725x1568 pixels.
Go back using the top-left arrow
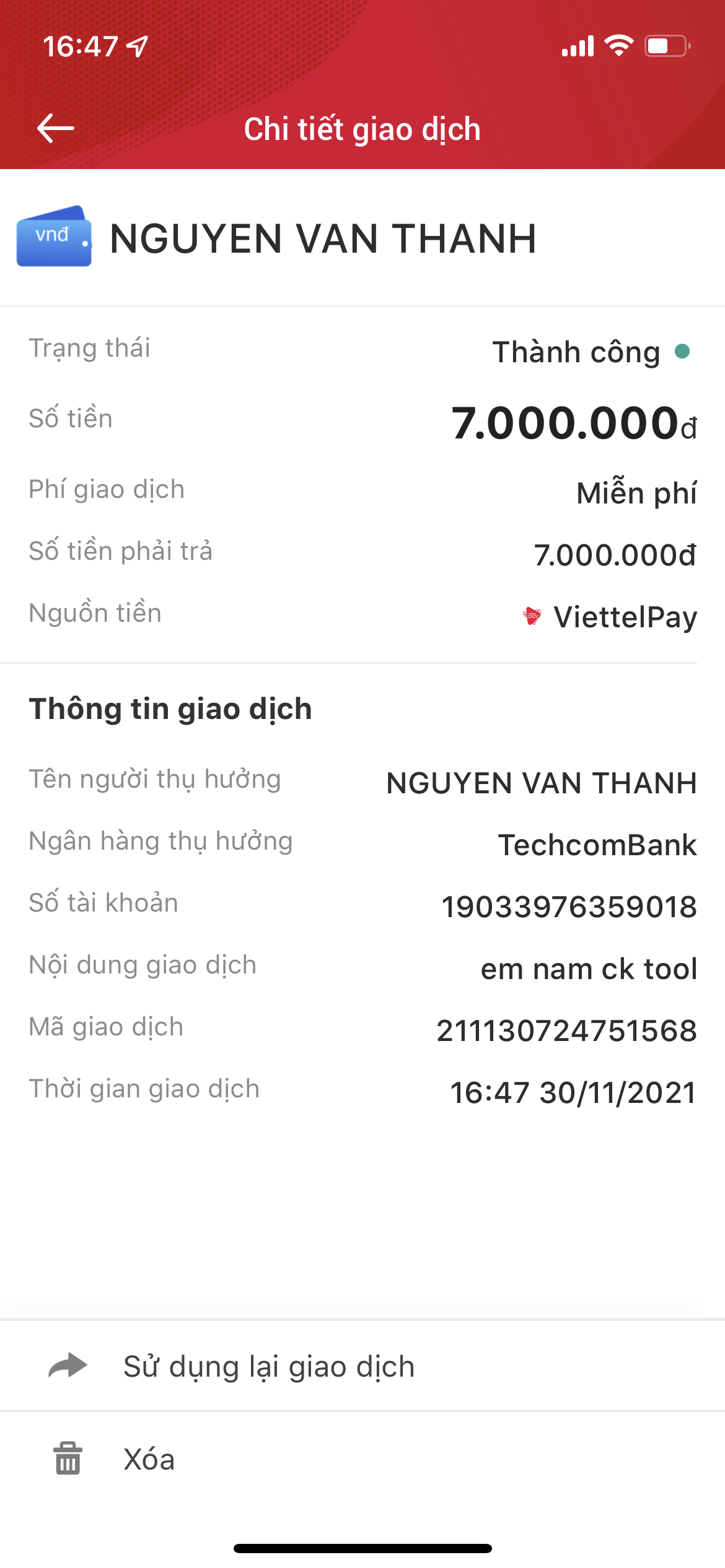click(x=56, y=129)
